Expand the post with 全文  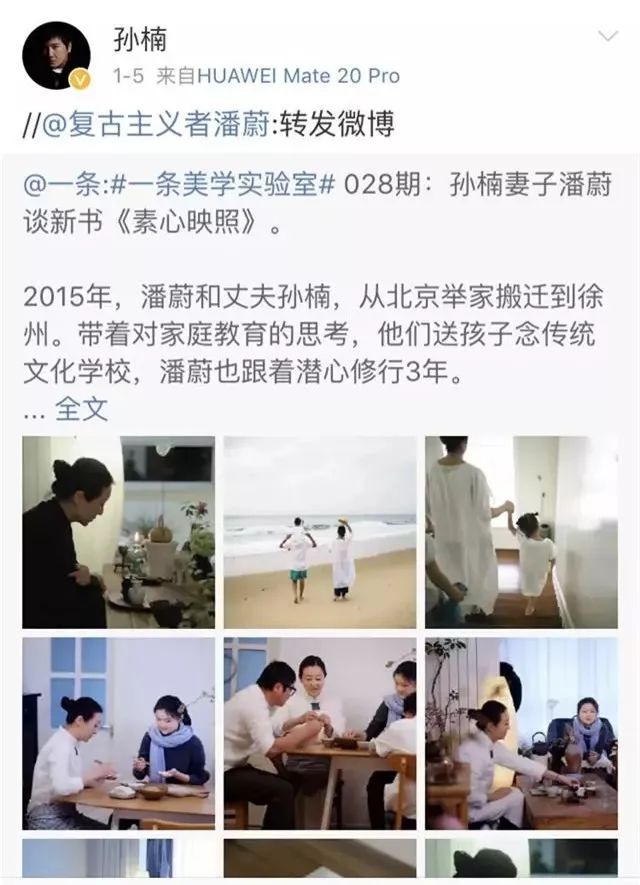coord(81,409)
